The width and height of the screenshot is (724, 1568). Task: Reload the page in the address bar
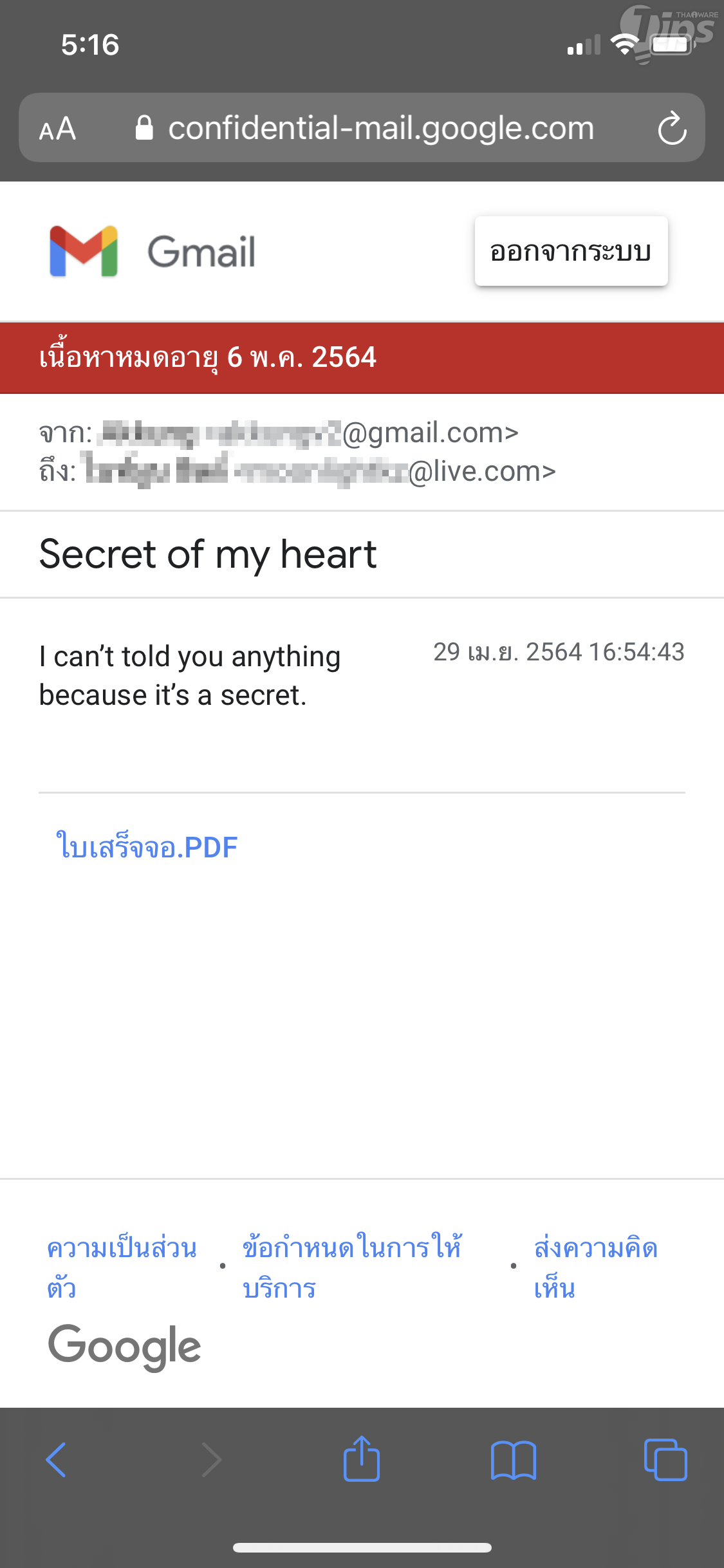click(672, 128)
